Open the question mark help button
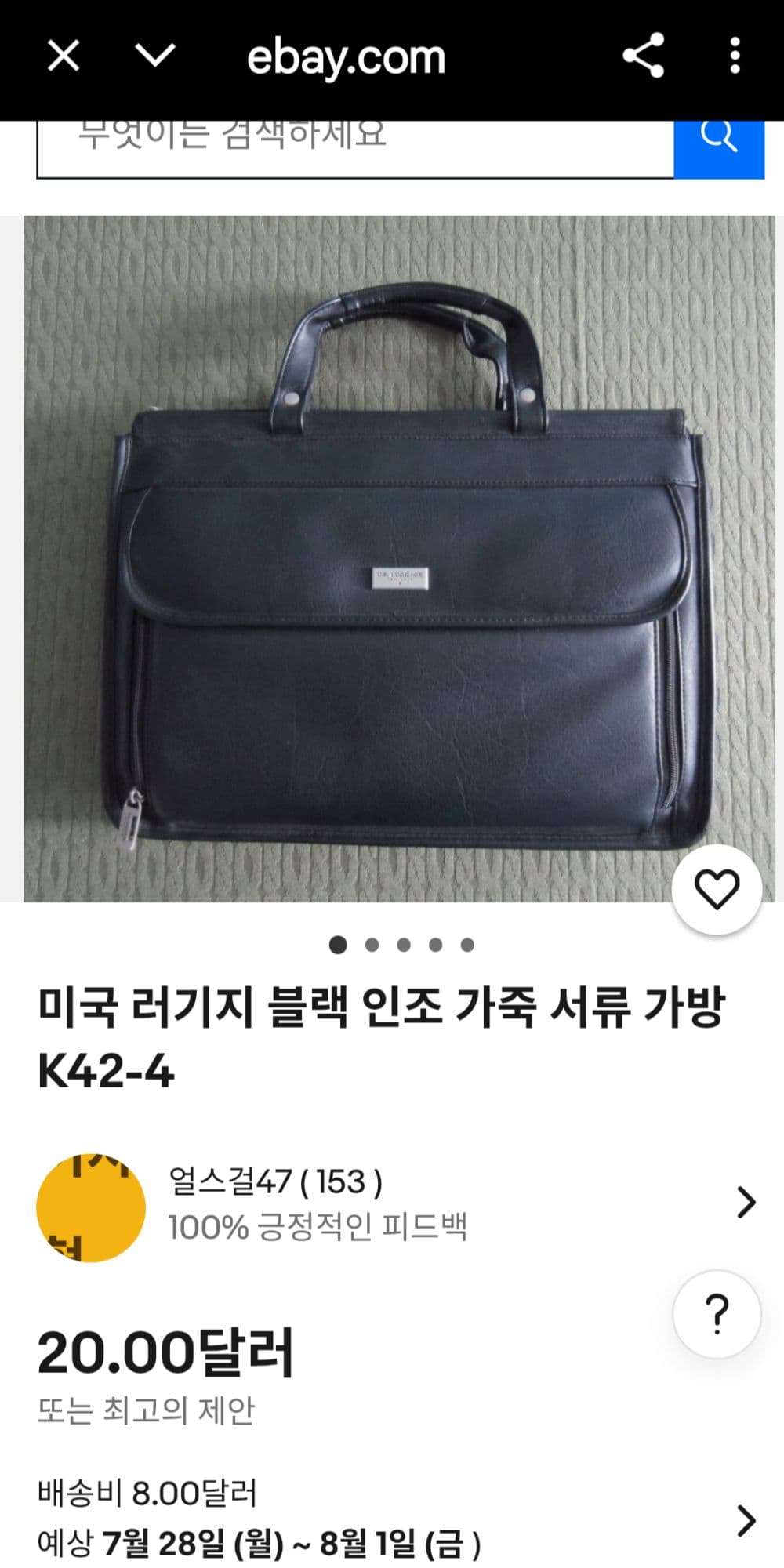Viewport: 784px width, 1568px height. (717, 1315)
